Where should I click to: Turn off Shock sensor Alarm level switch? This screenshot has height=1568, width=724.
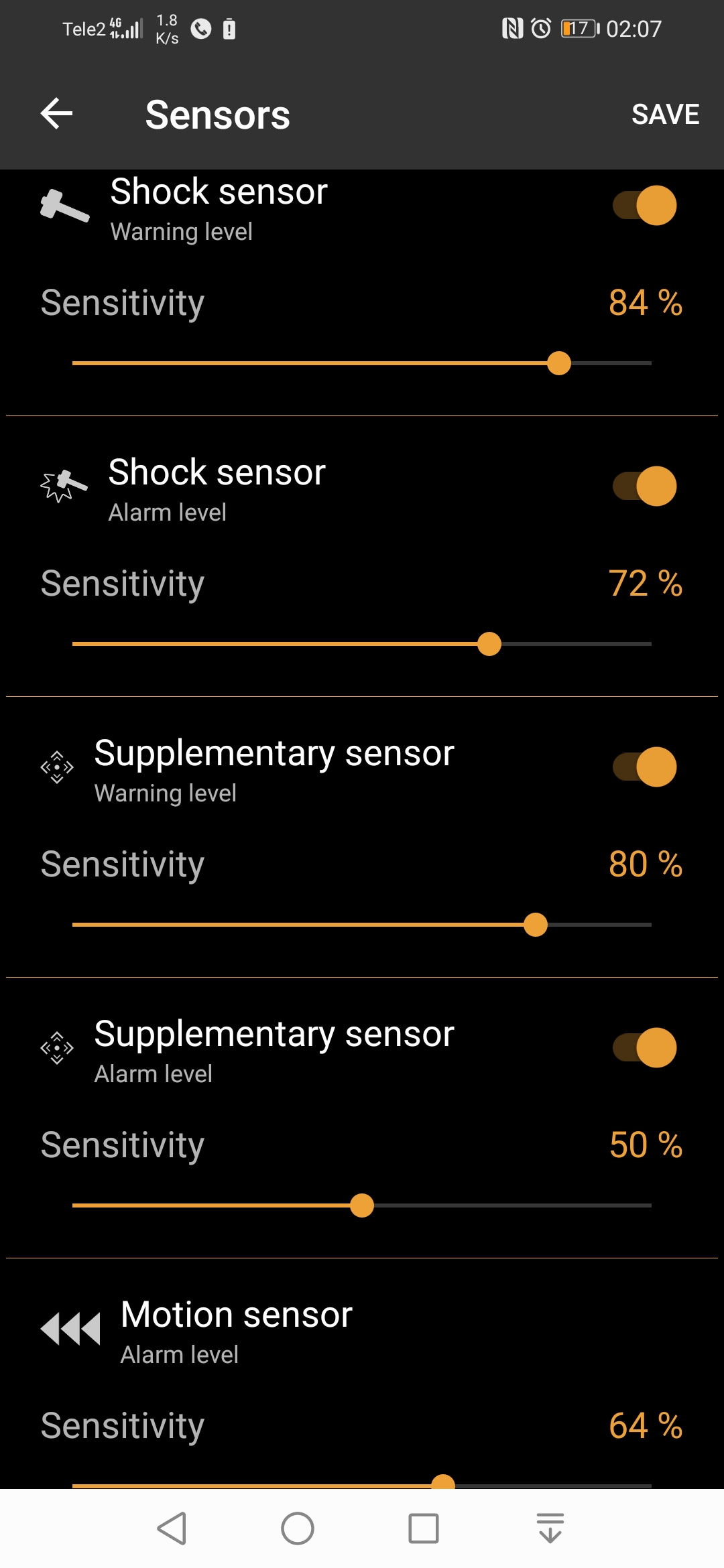[x=644, y=486]
